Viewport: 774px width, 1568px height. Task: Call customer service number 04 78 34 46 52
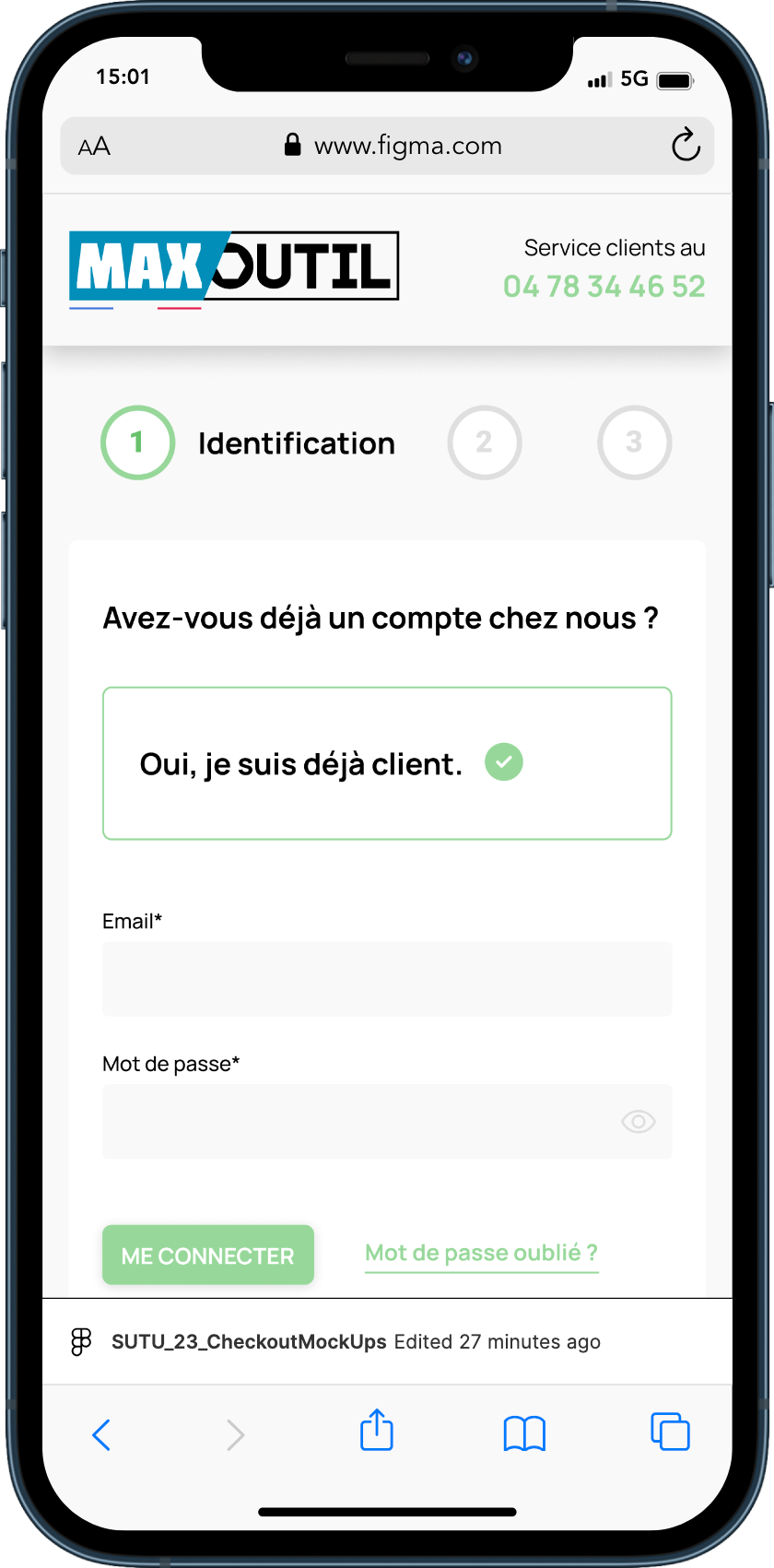[604, 287]
